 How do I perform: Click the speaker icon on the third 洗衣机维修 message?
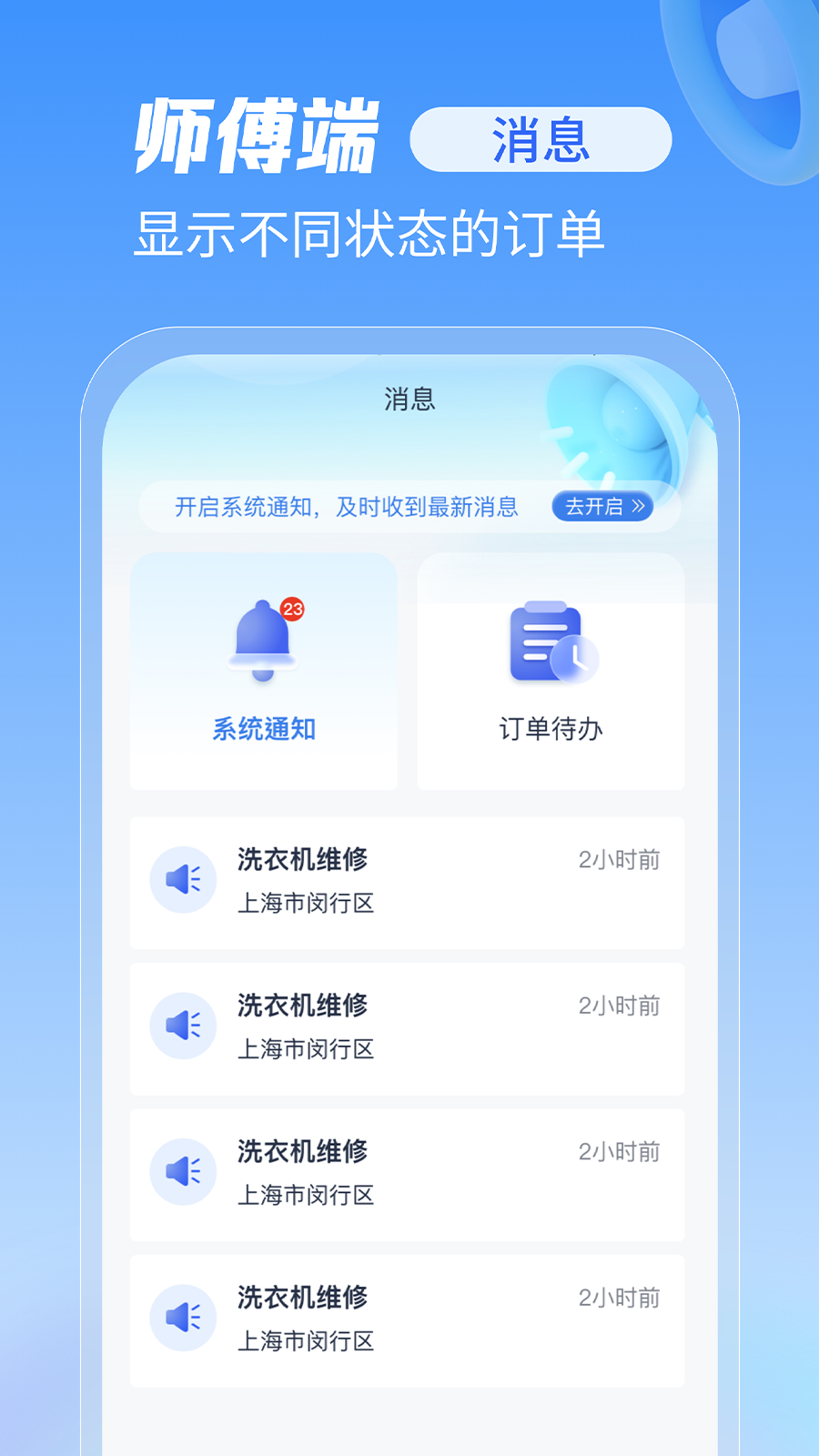click(x=183, y=1172)
